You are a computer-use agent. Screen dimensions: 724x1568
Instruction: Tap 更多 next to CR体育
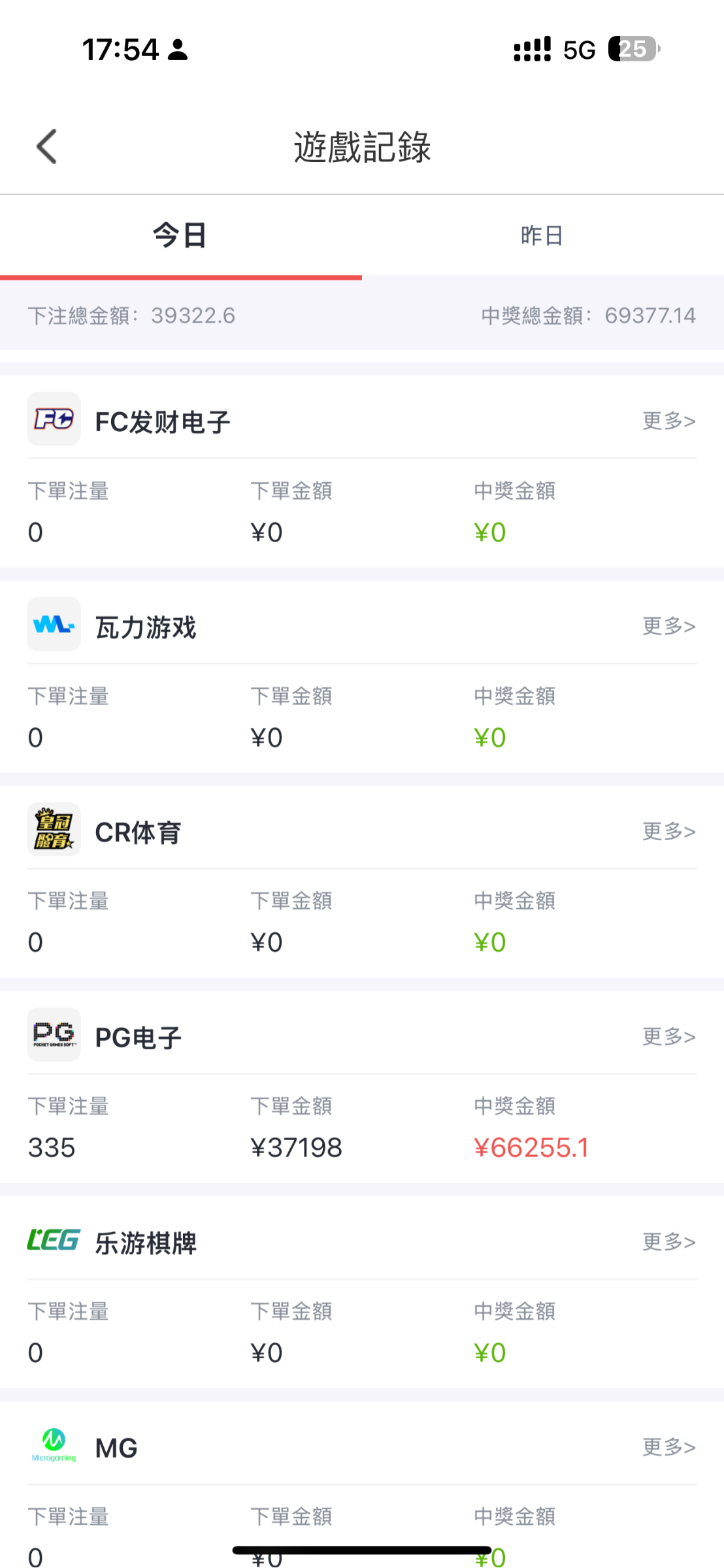(668, 831)
